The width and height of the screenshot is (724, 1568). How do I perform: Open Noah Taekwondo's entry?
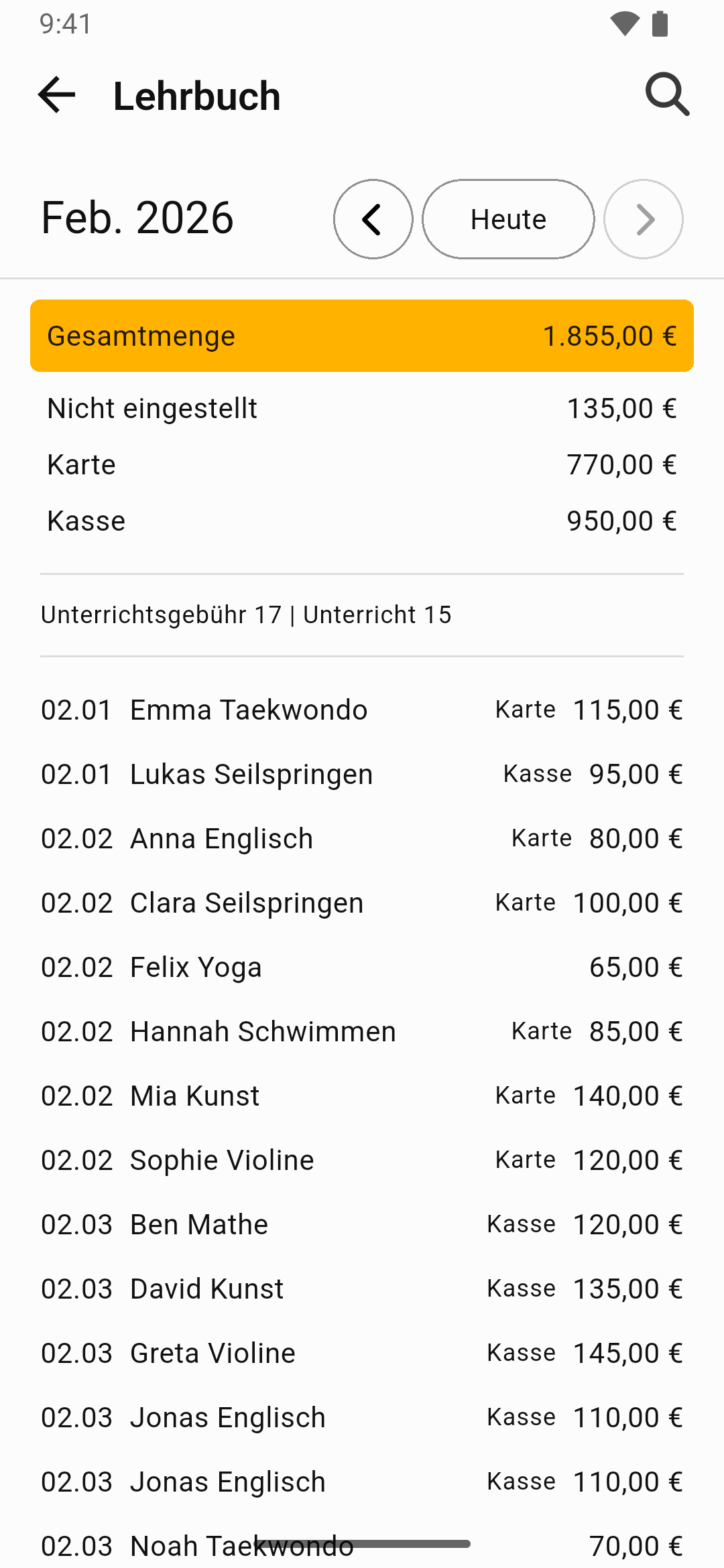(x=362, y=1545)
